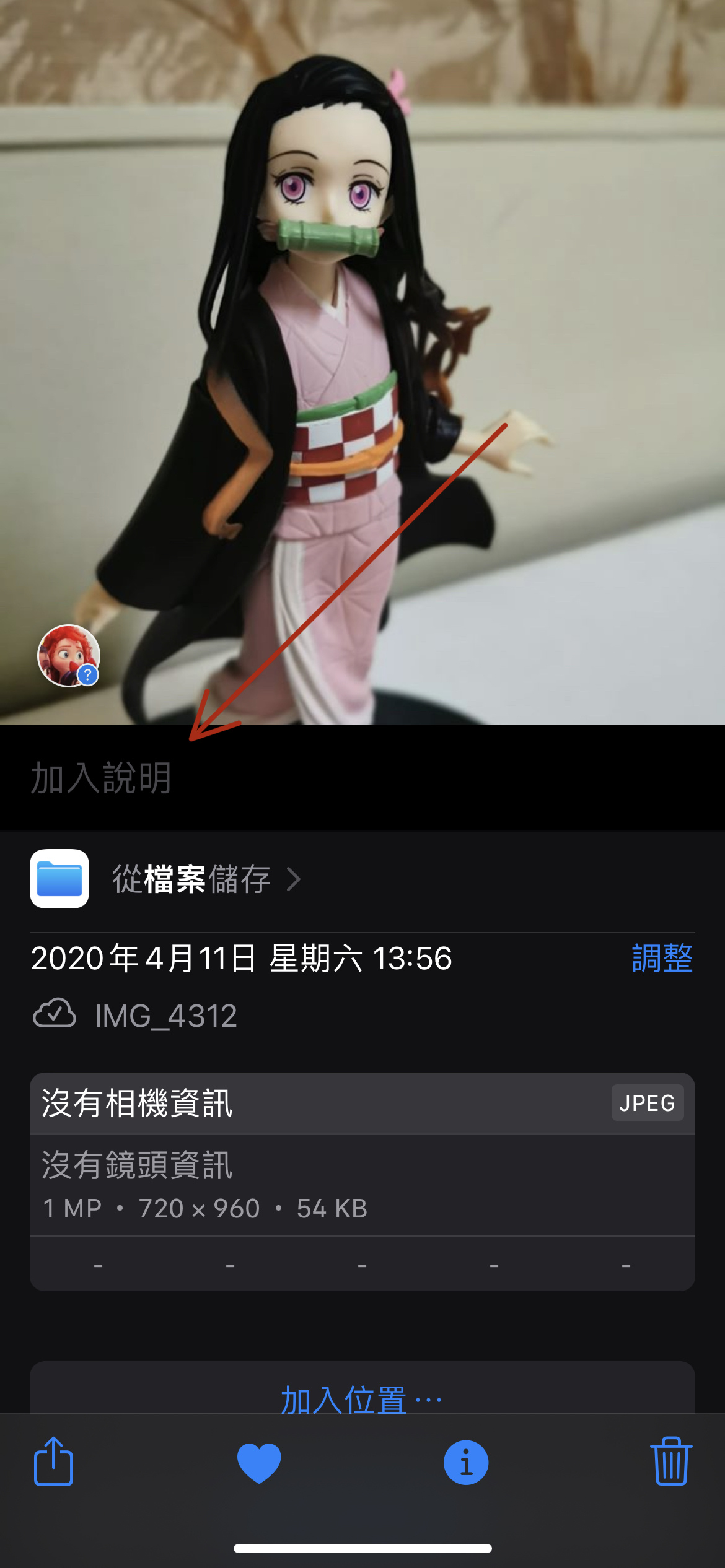Share this photo
Viewport: 725px width, 1568px height.
pos(53,1462)
